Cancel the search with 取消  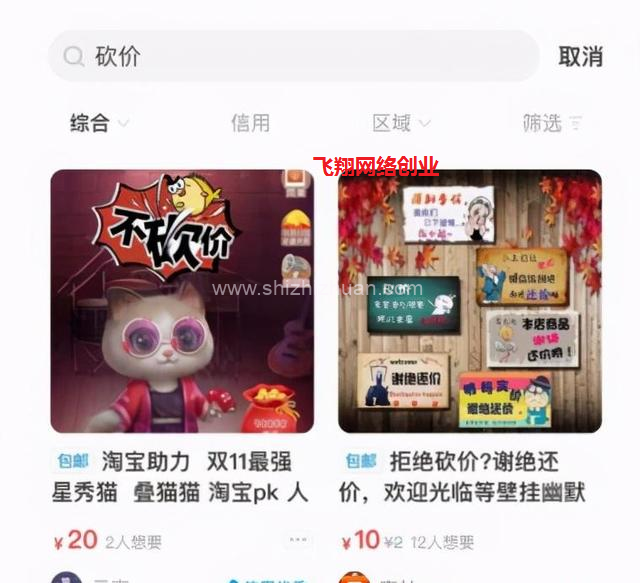(580, 56)
